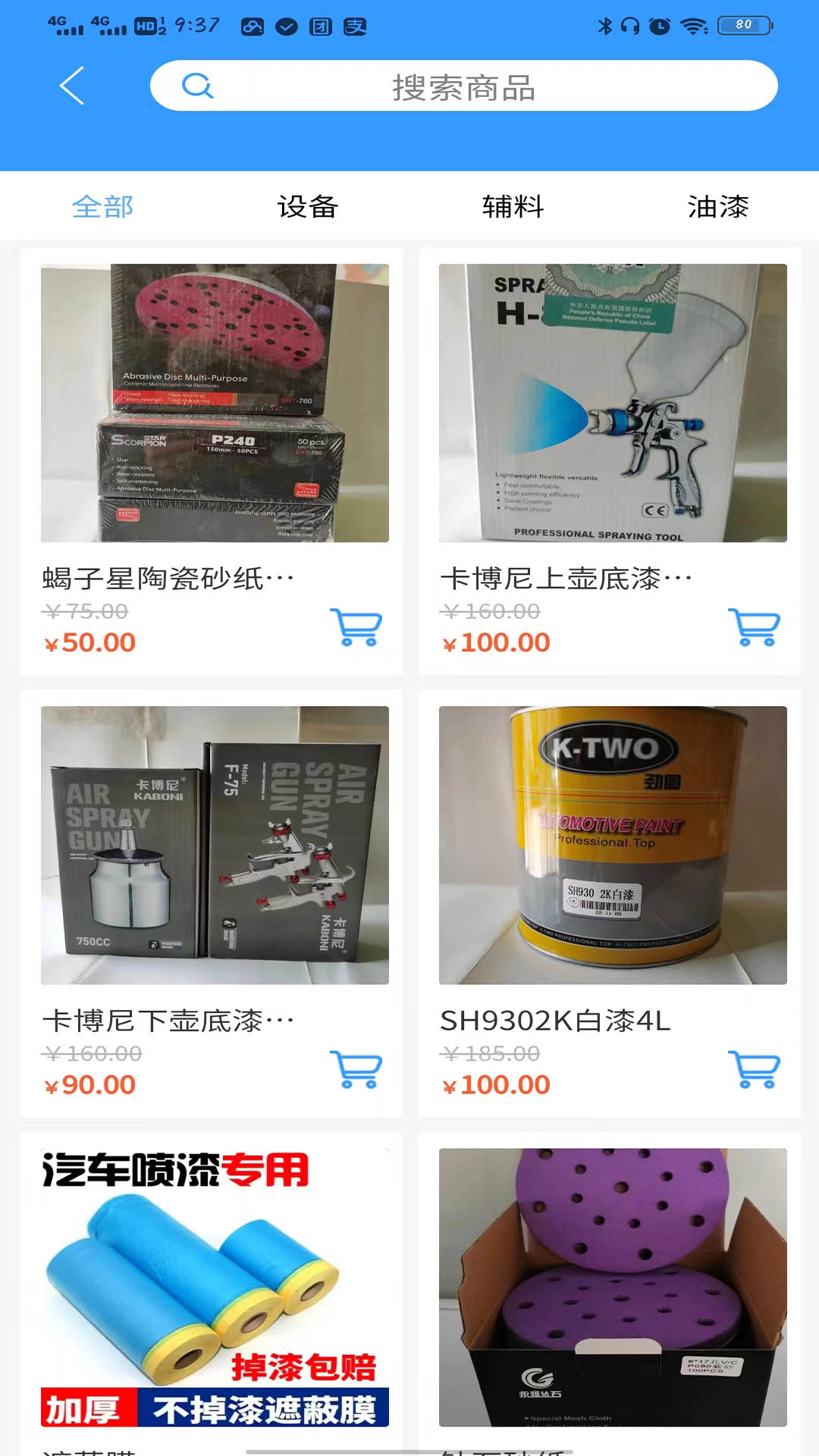The width and height of the screenshot is (819, 1456).
Task: Open the 不掉漆遮蔽膜 masking film product
Action: (215, 1288)
